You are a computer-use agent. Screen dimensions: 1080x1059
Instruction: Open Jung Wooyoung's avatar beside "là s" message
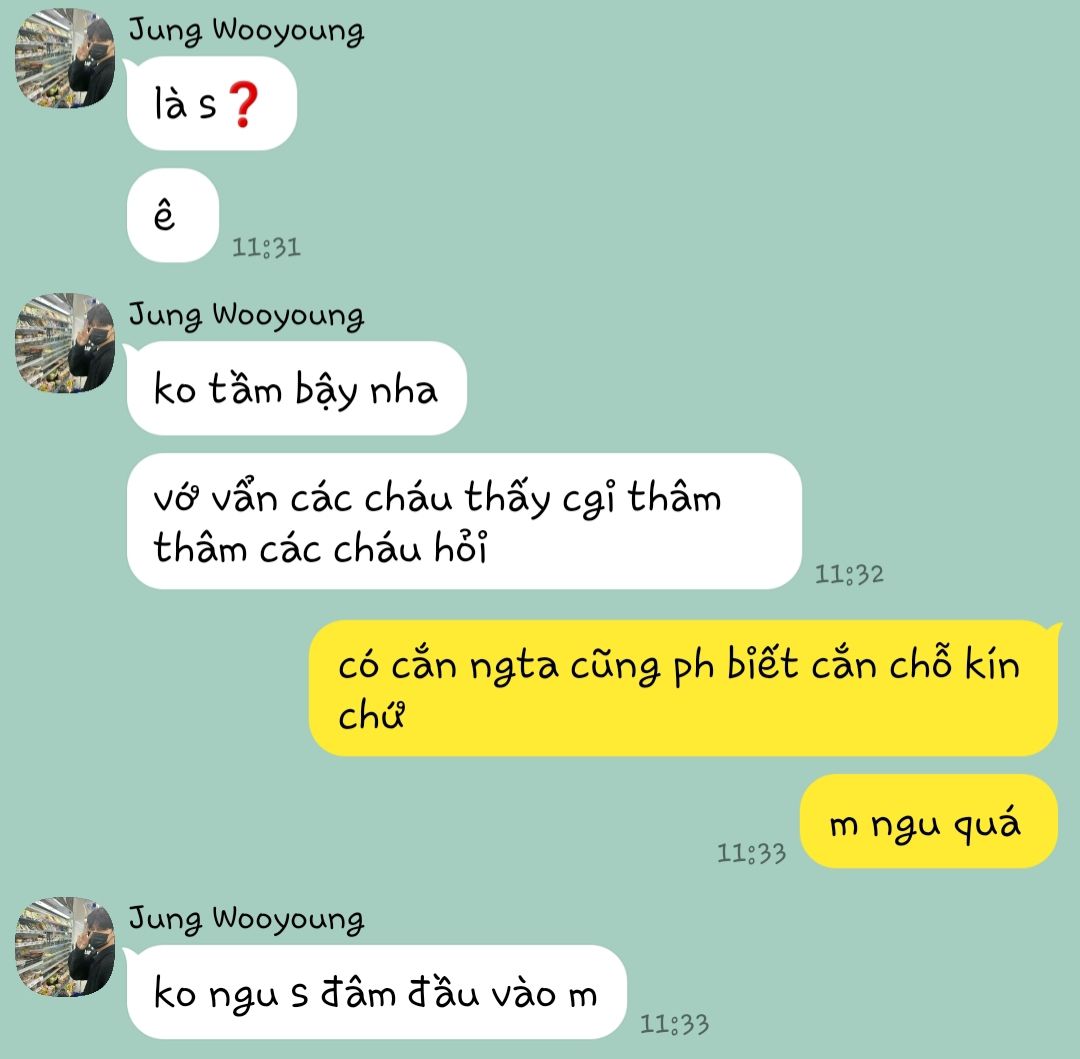tap(65, 58)
